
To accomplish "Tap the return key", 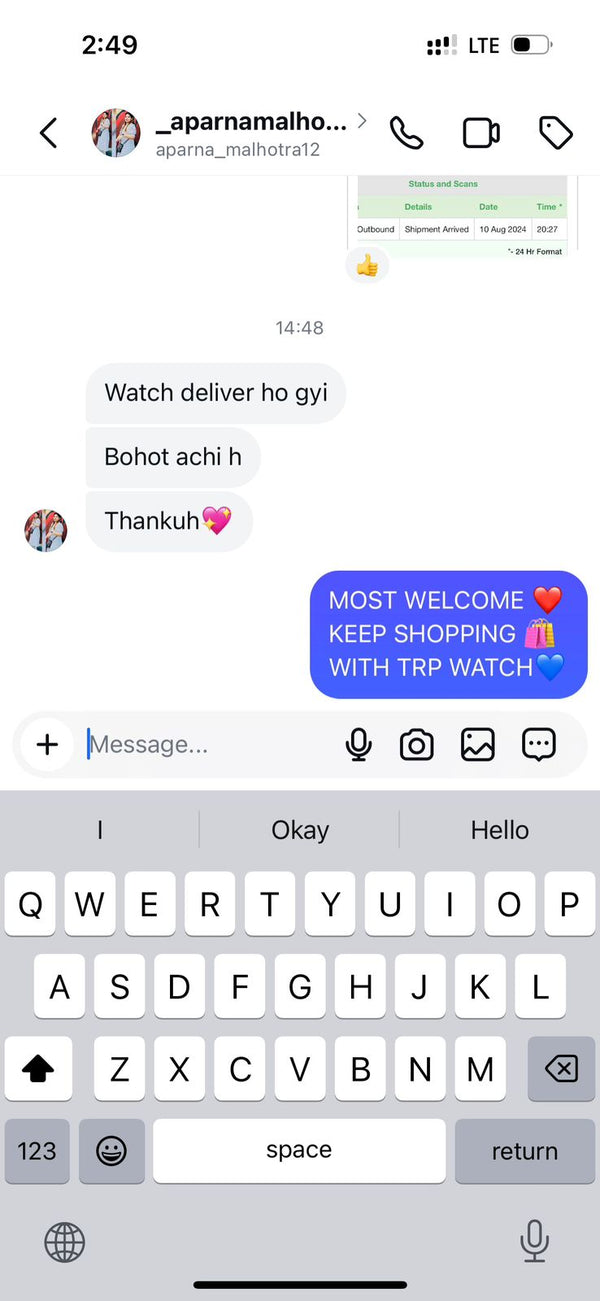I will point(524,1151).
